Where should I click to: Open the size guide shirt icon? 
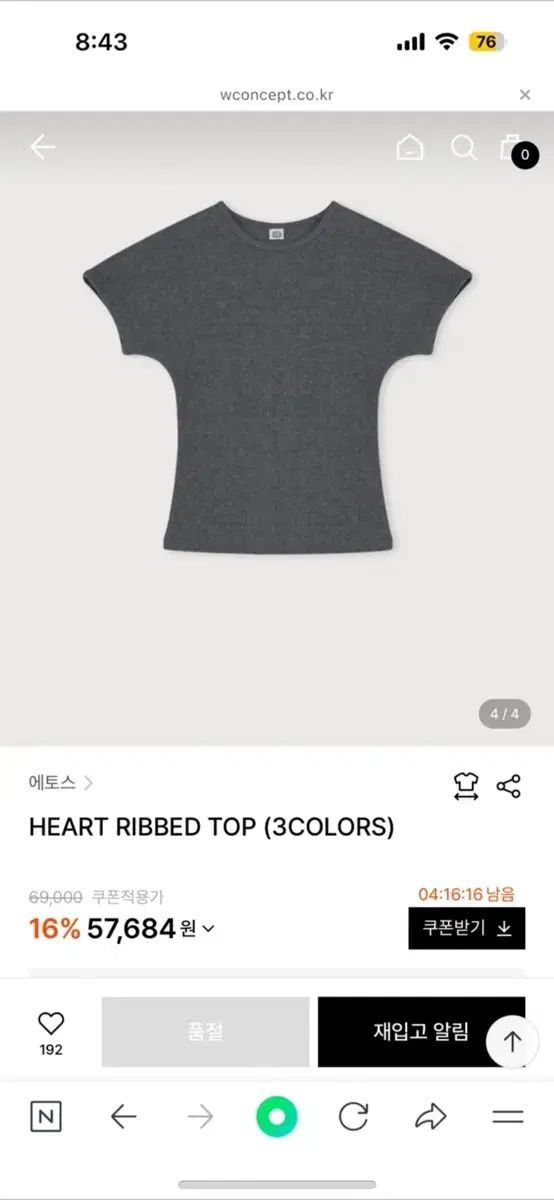click(466, 786)
